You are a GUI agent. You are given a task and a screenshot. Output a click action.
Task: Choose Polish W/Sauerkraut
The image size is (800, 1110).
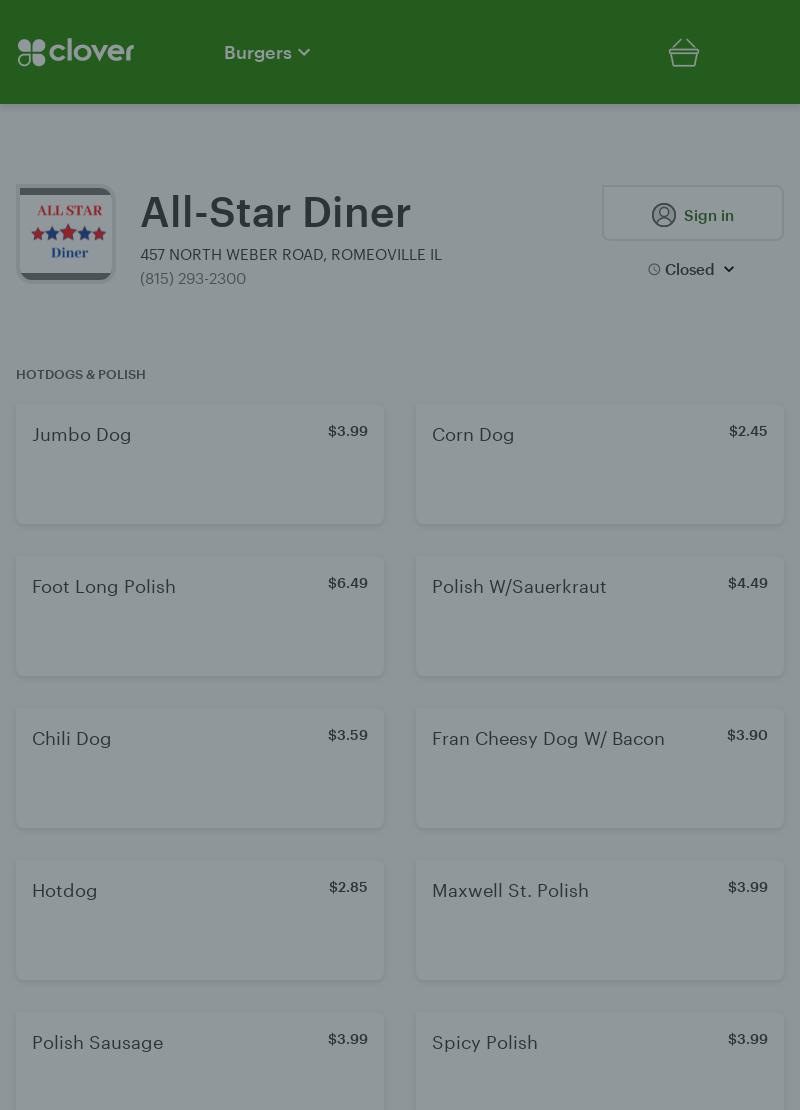point(600,616)
